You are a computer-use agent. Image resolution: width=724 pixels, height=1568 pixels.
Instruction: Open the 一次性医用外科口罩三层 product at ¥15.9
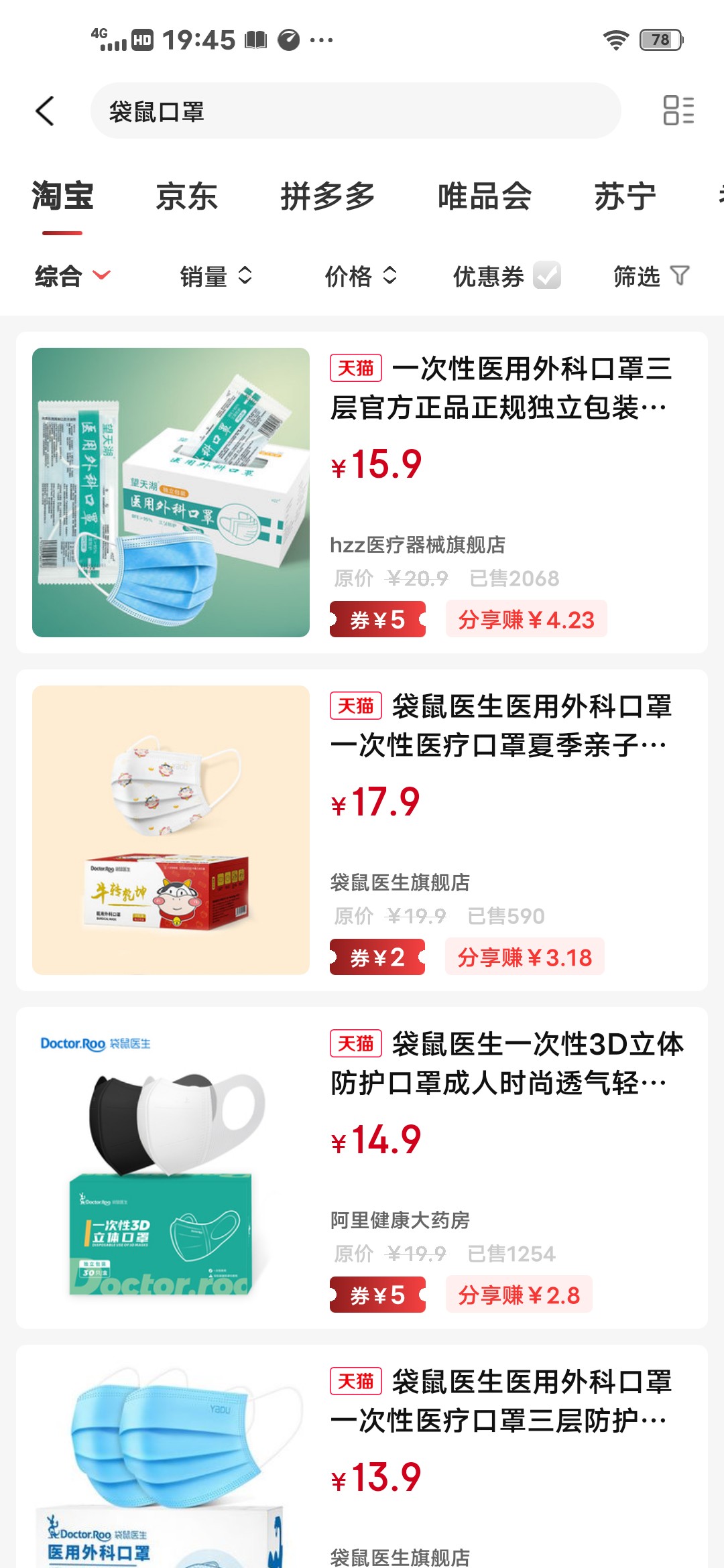[499, 387]
